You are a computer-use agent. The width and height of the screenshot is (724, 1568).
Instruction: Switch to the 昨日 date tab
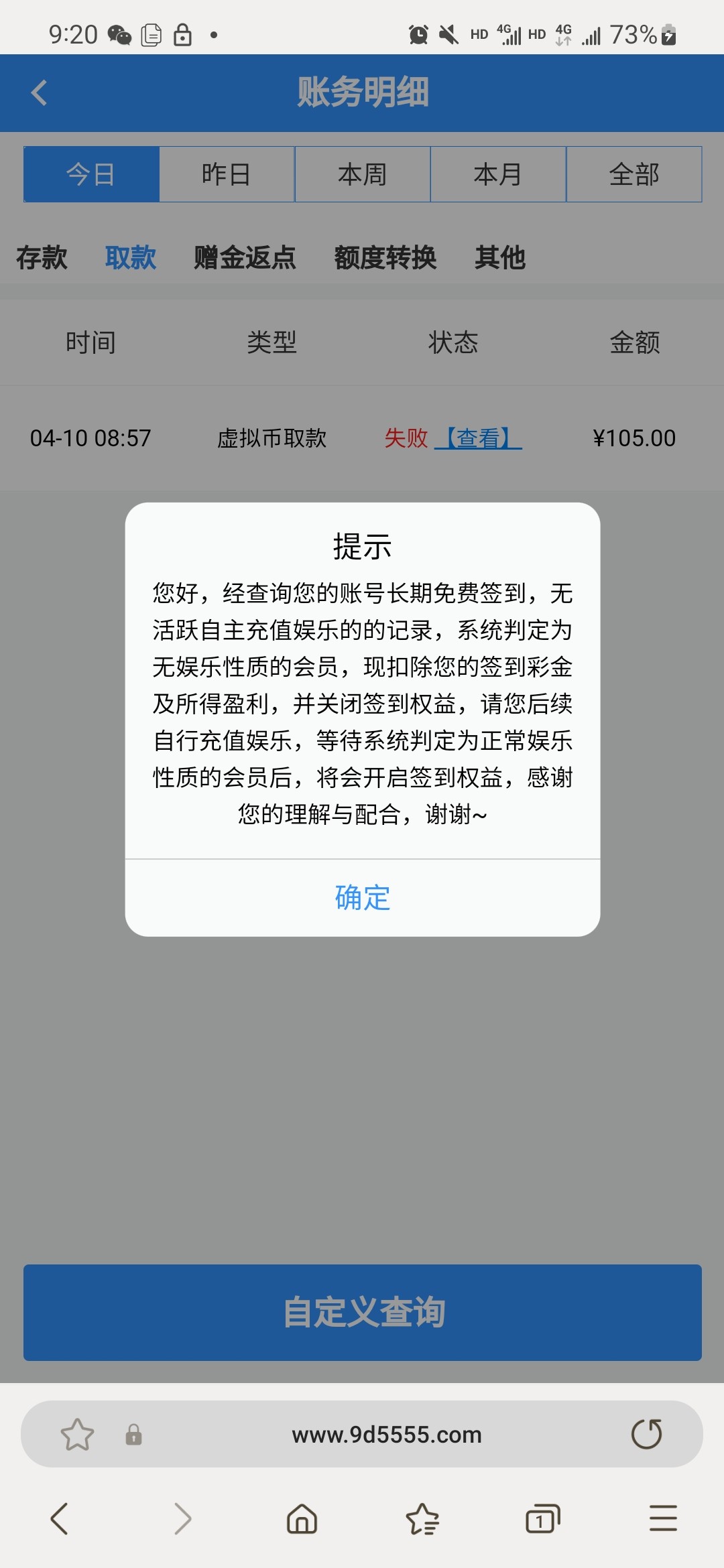point(226,174)
